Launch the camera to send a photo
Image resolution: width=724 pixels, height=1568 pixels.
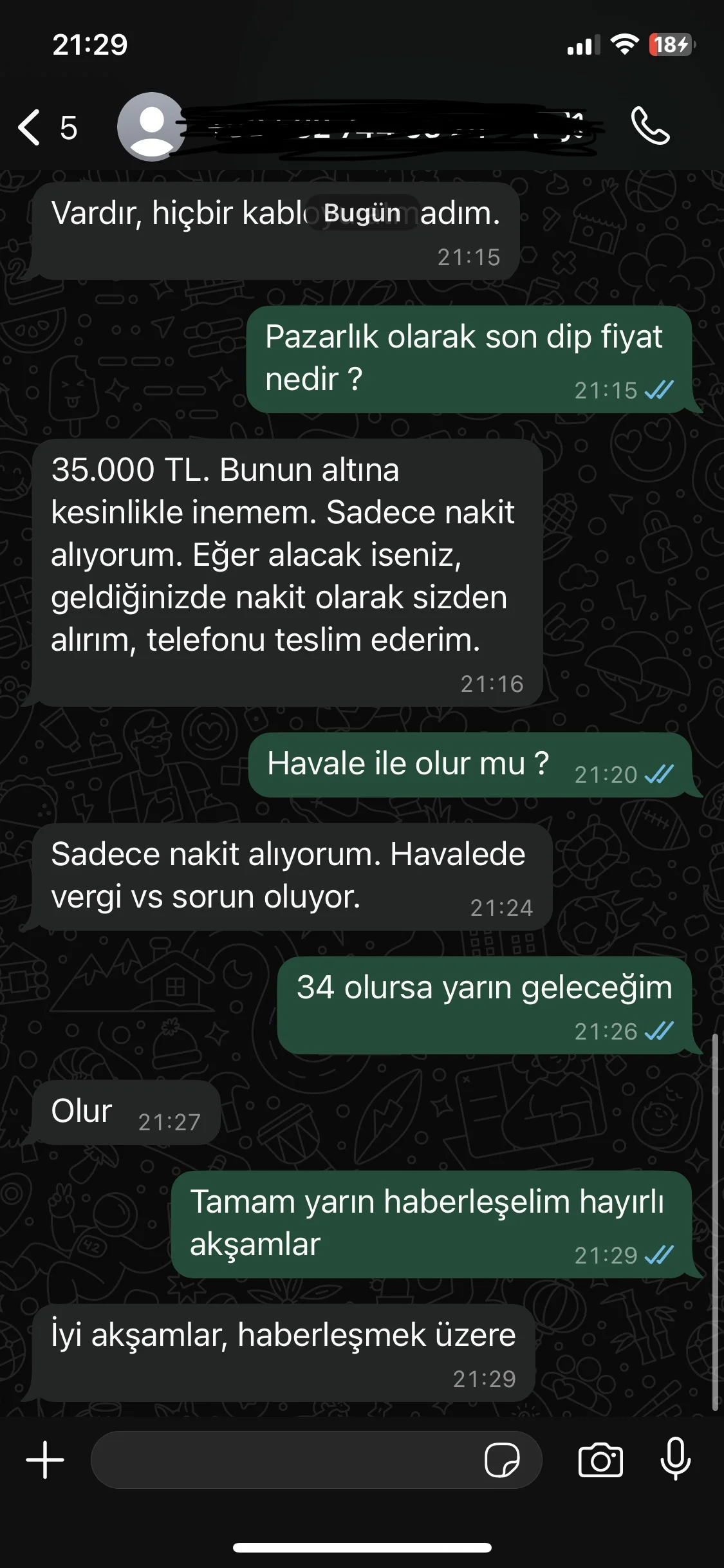point(600,1460)
